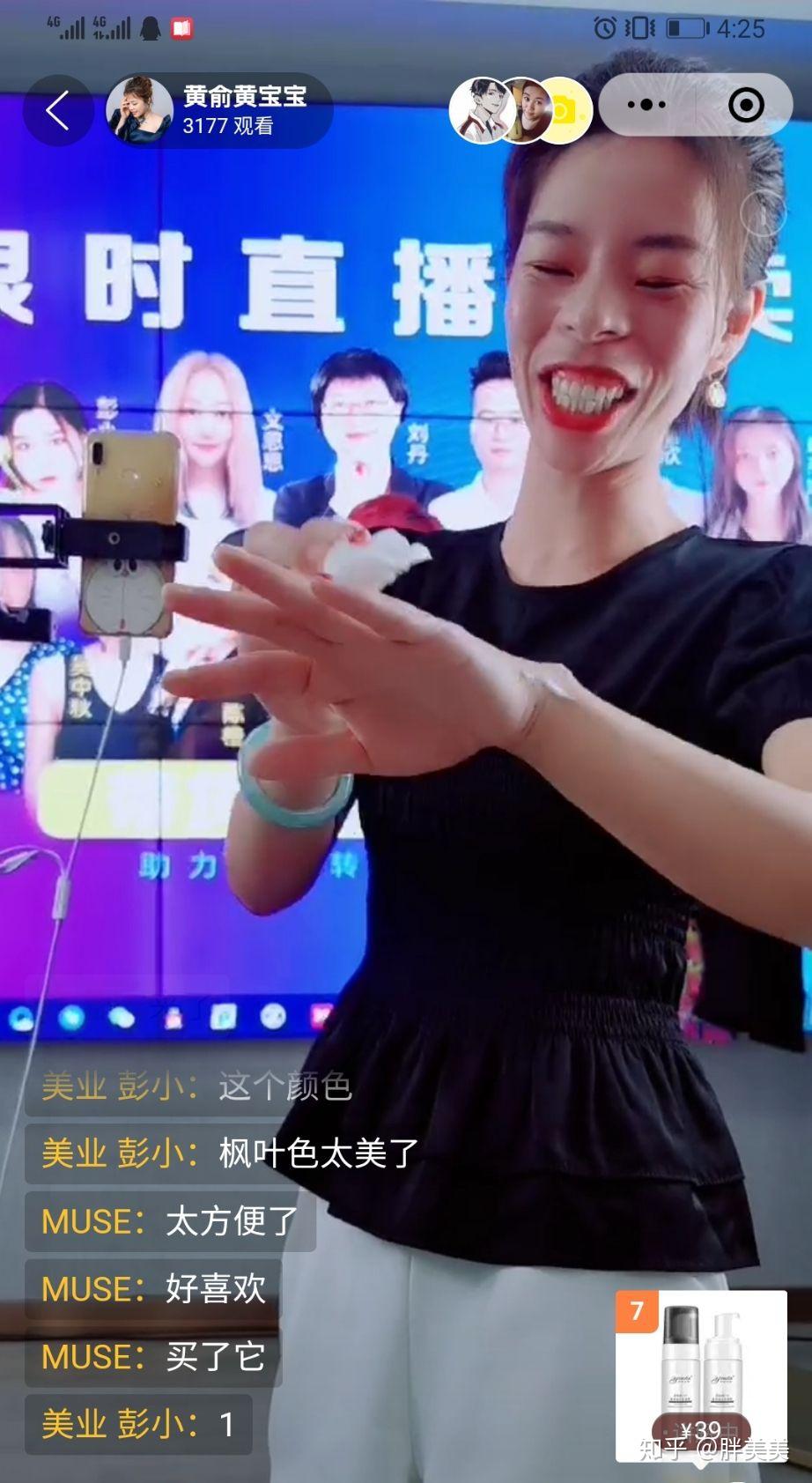Open streamer 黄俞黄宝宝's profile
The width and height of the screenshot is (812, 1483).
click(x=139, y=111)
